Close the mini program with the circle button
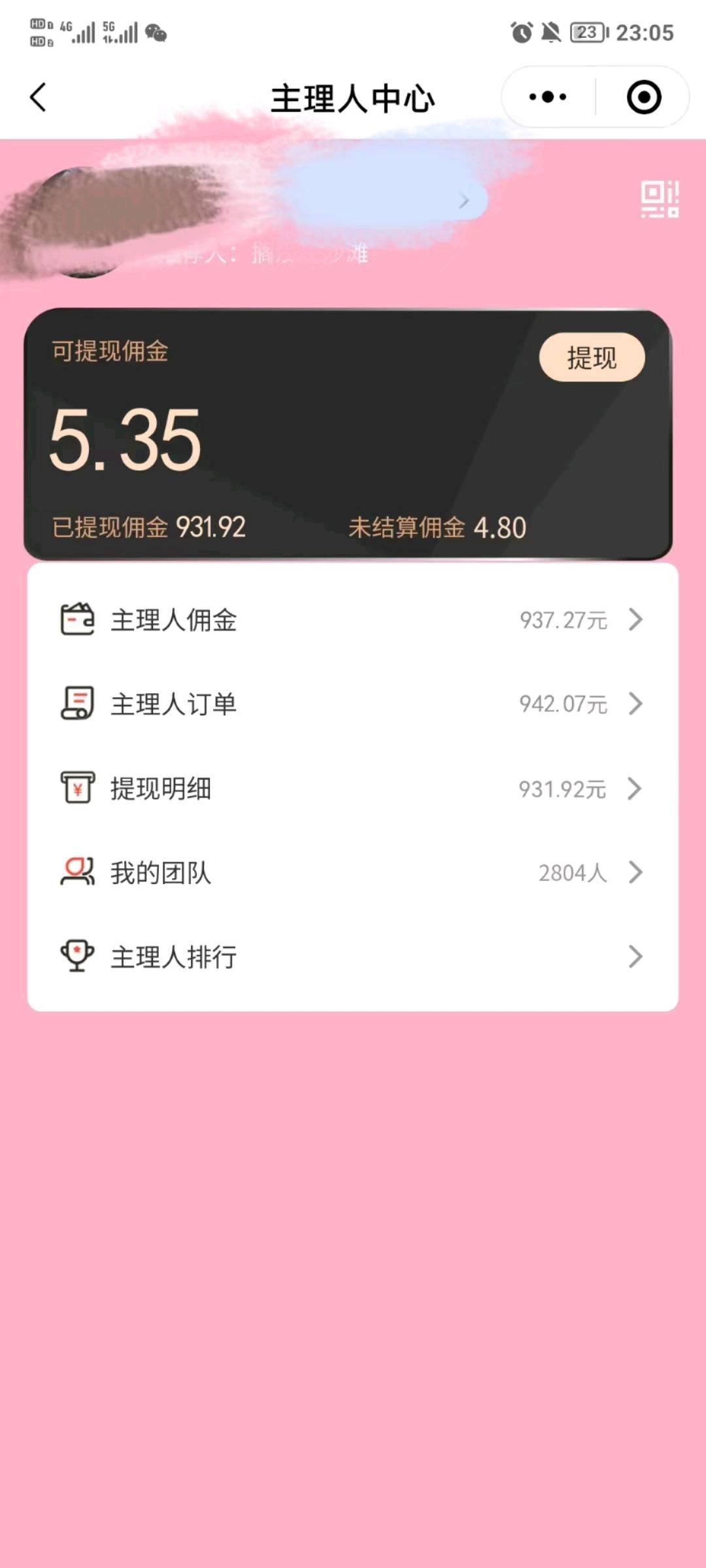 pyautogui.click(x=644, y=97)
